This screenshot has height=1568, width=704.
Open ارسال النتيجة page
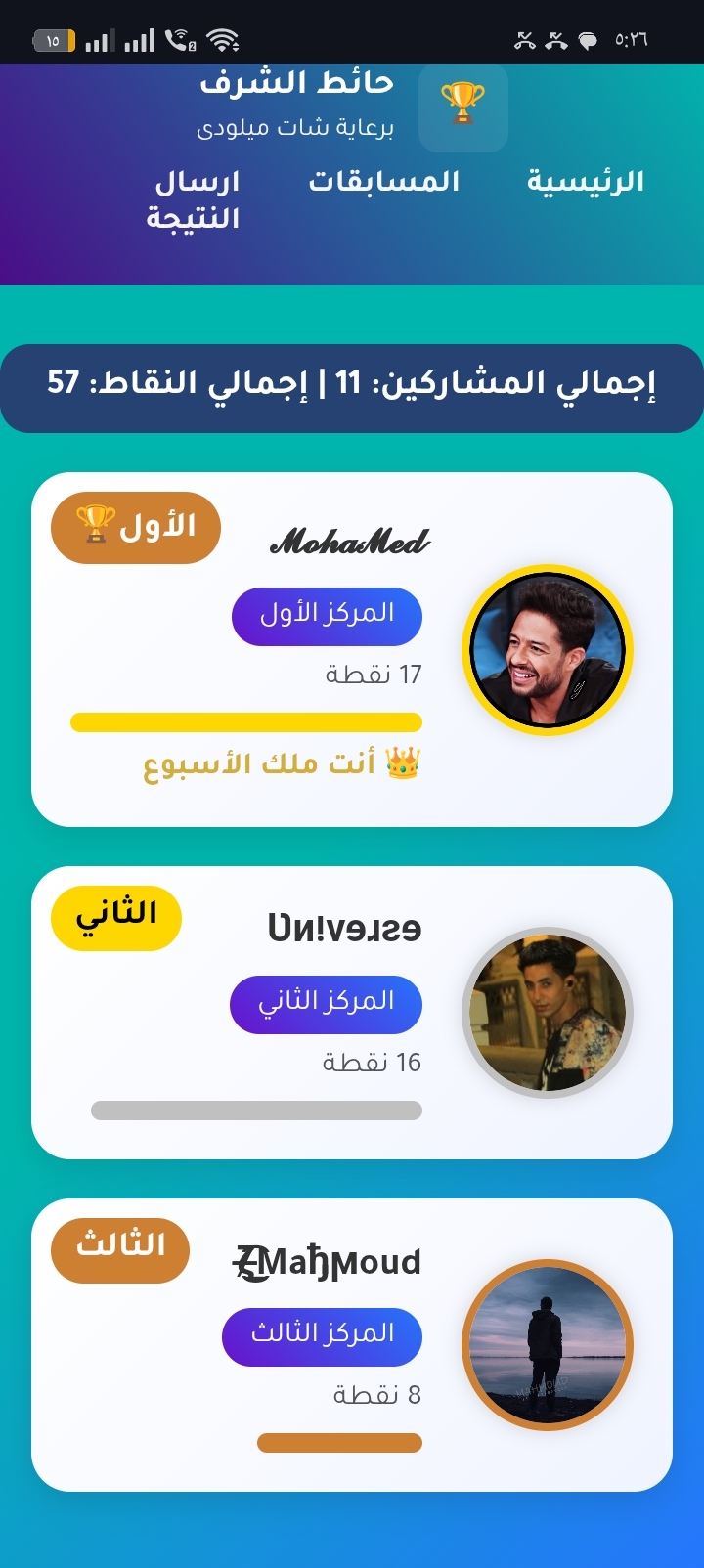pos(194,199)
